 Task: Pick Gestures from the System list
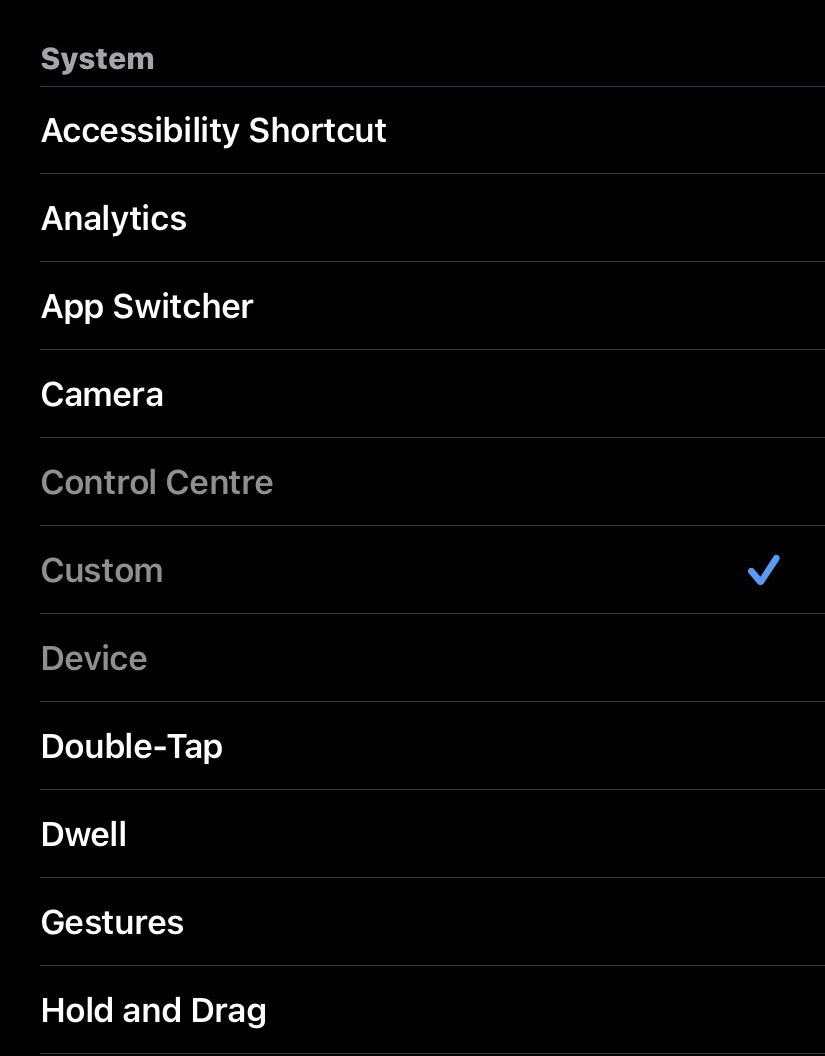tap(112, 923)
